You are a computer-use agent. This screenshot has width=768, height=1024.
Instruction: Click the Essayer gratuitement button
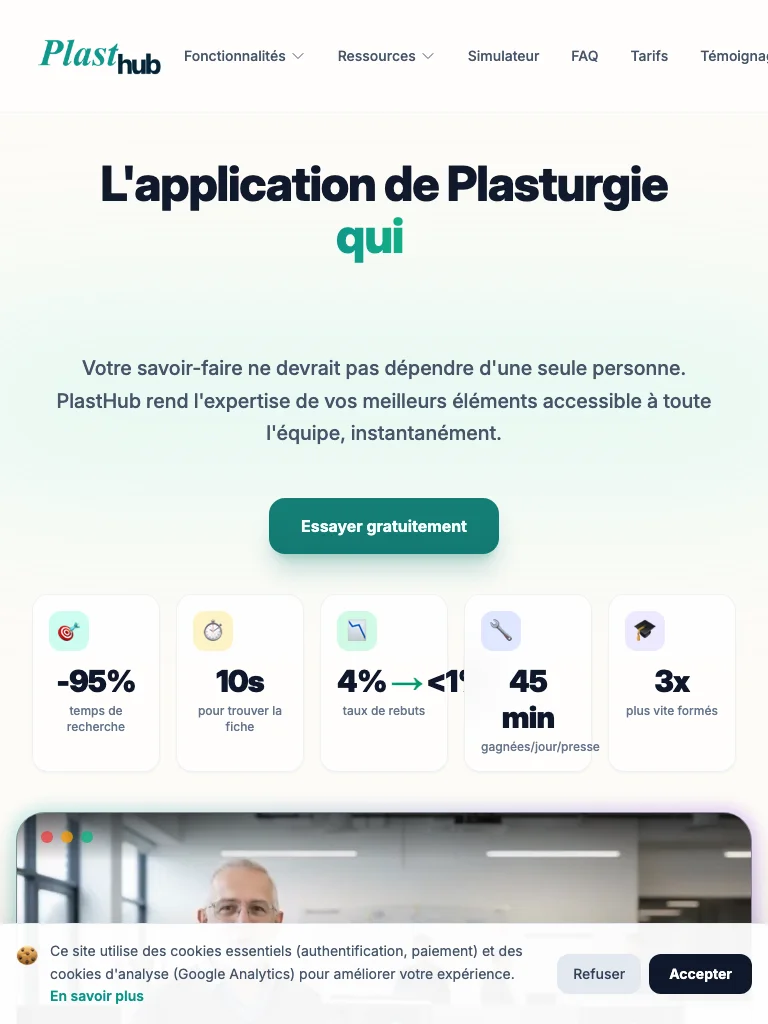383,526
